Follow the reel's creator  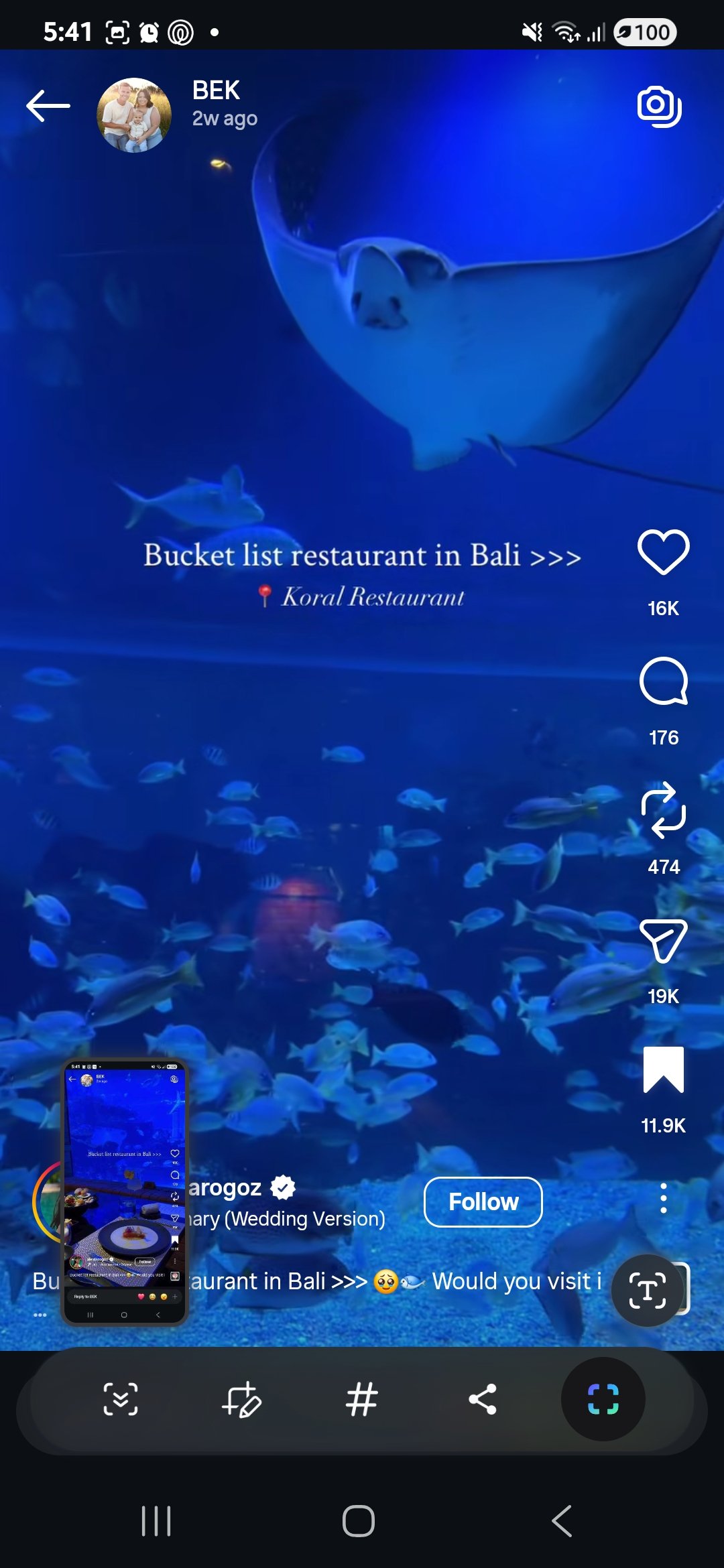(483, 1202)
